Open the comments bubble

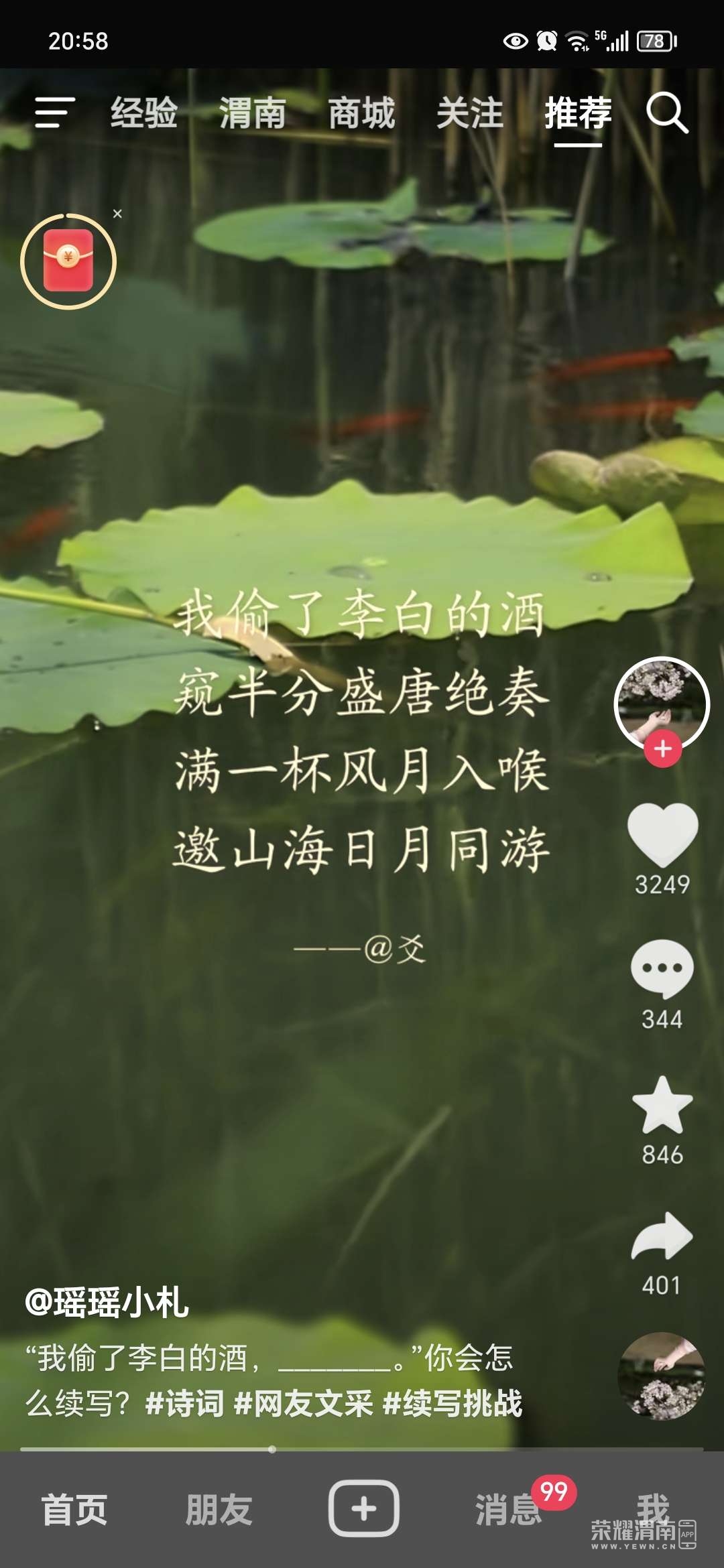click(x=662, y=969)
